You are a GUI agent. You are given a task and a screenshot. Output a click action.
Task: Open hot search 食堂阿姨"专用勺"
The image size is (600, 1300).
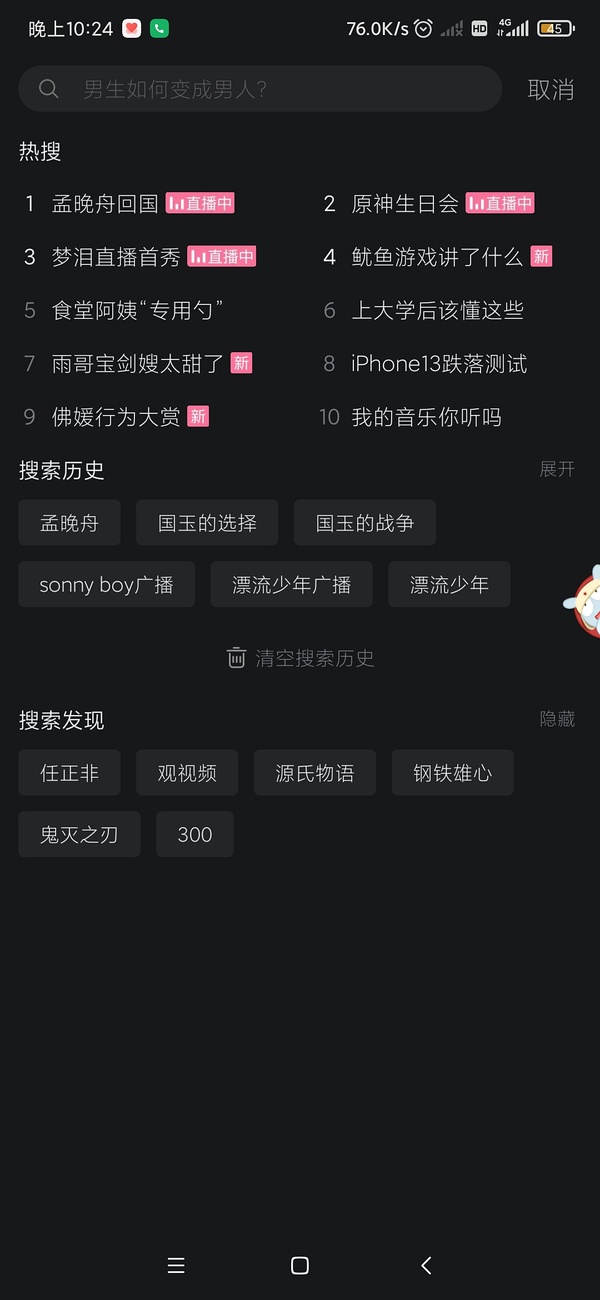coord(137,310)
